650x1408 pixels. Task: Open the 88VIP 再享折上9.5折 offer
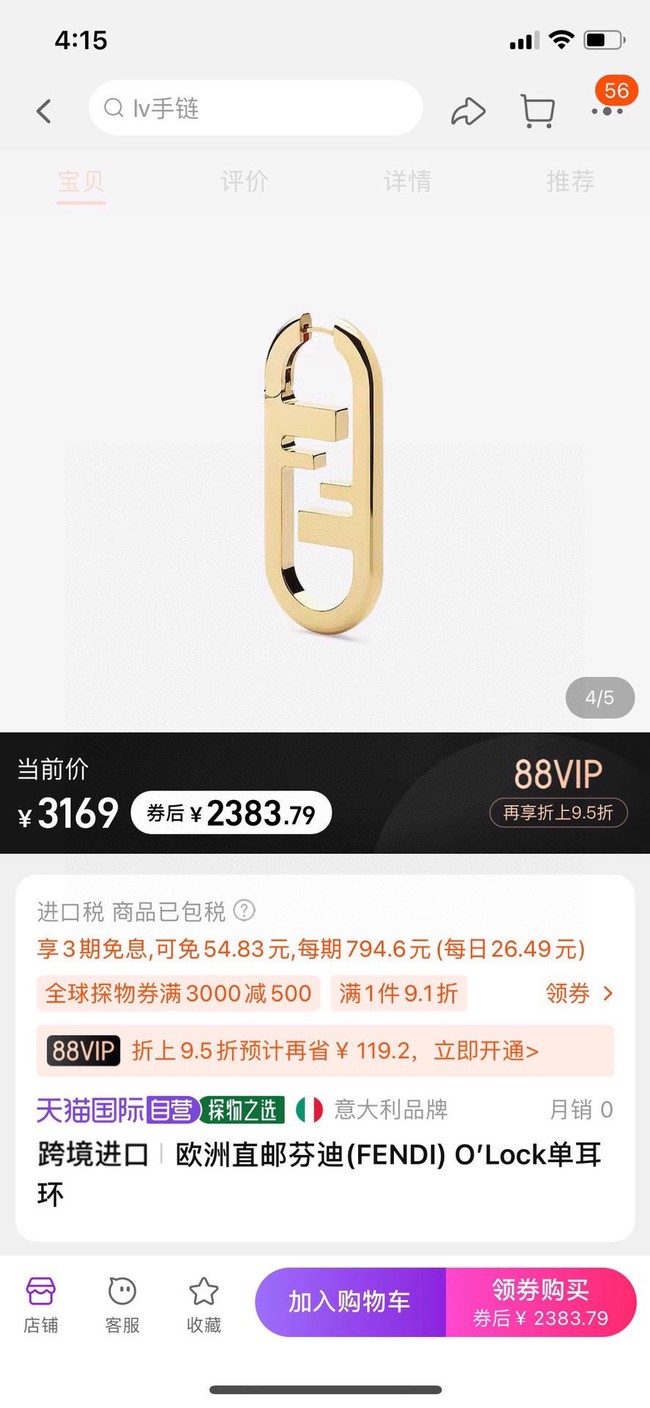tap(558, 812)
